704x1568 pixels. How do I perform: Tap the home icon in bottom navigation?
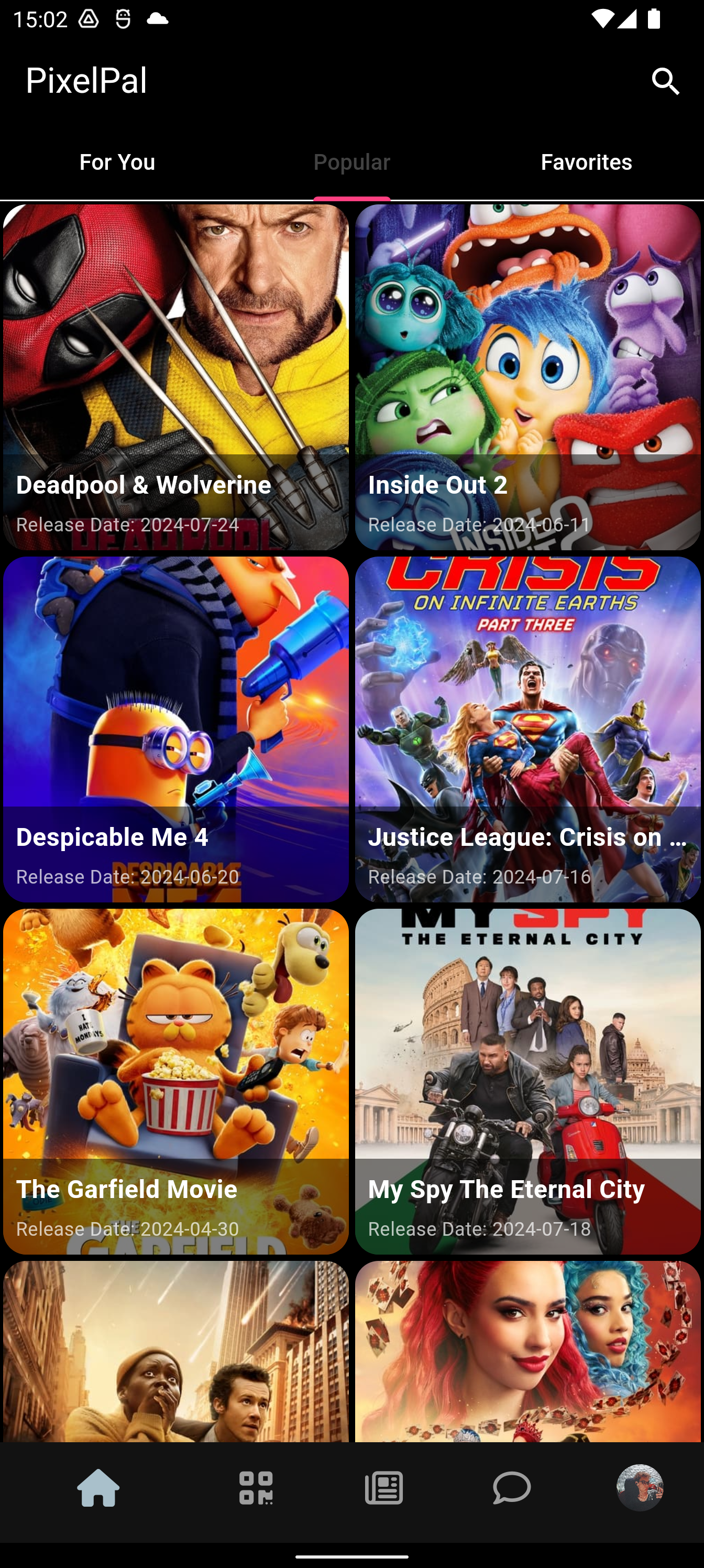click(x=98, y=1487)
